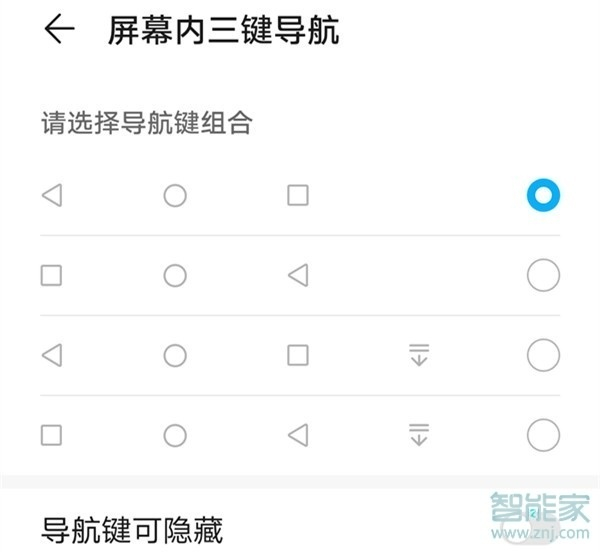Choose the recents-home-back layout without the notification key

(543, 275)
